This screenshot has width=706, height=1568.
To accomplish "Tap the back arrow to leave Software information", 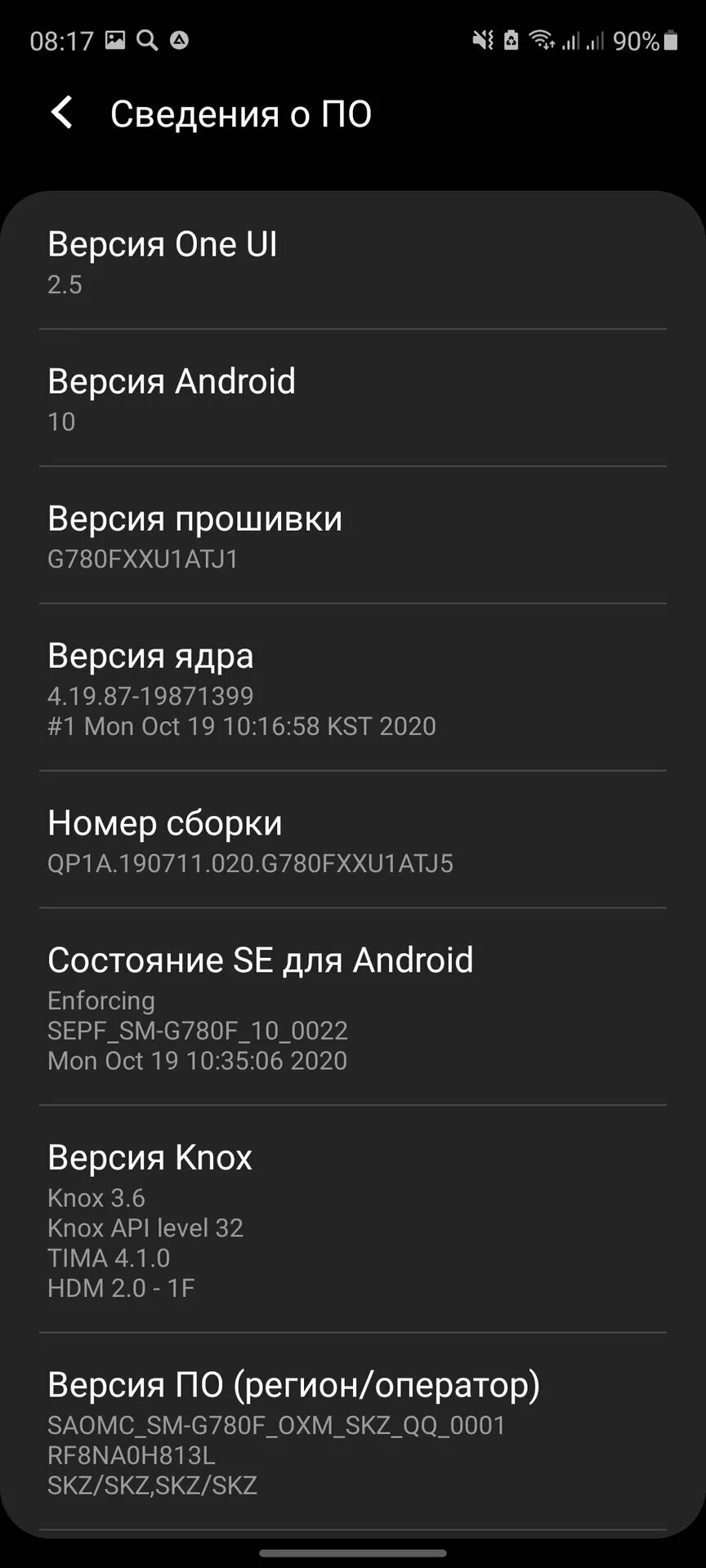I will coord(61,113).
